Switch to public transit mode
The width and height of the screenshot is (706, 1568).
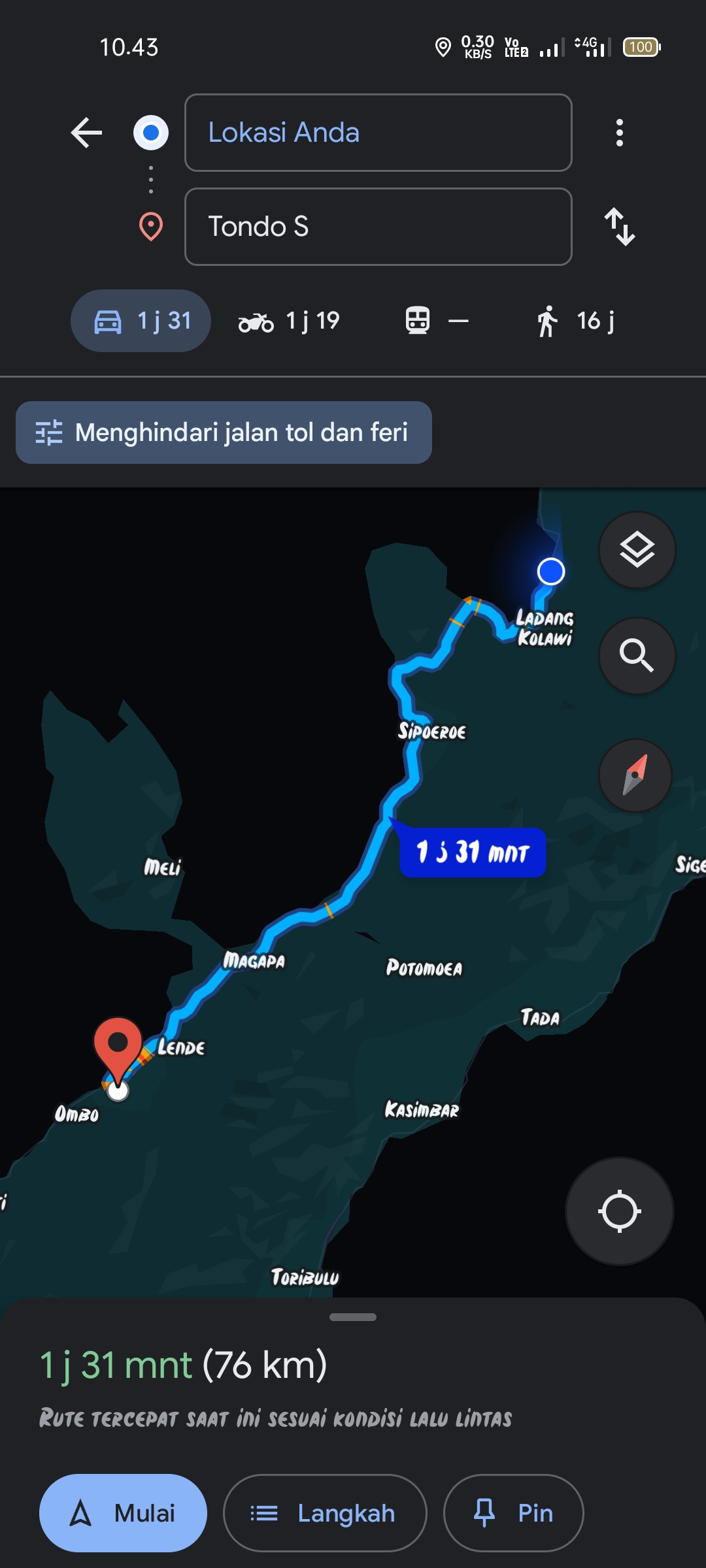[437, 321]
